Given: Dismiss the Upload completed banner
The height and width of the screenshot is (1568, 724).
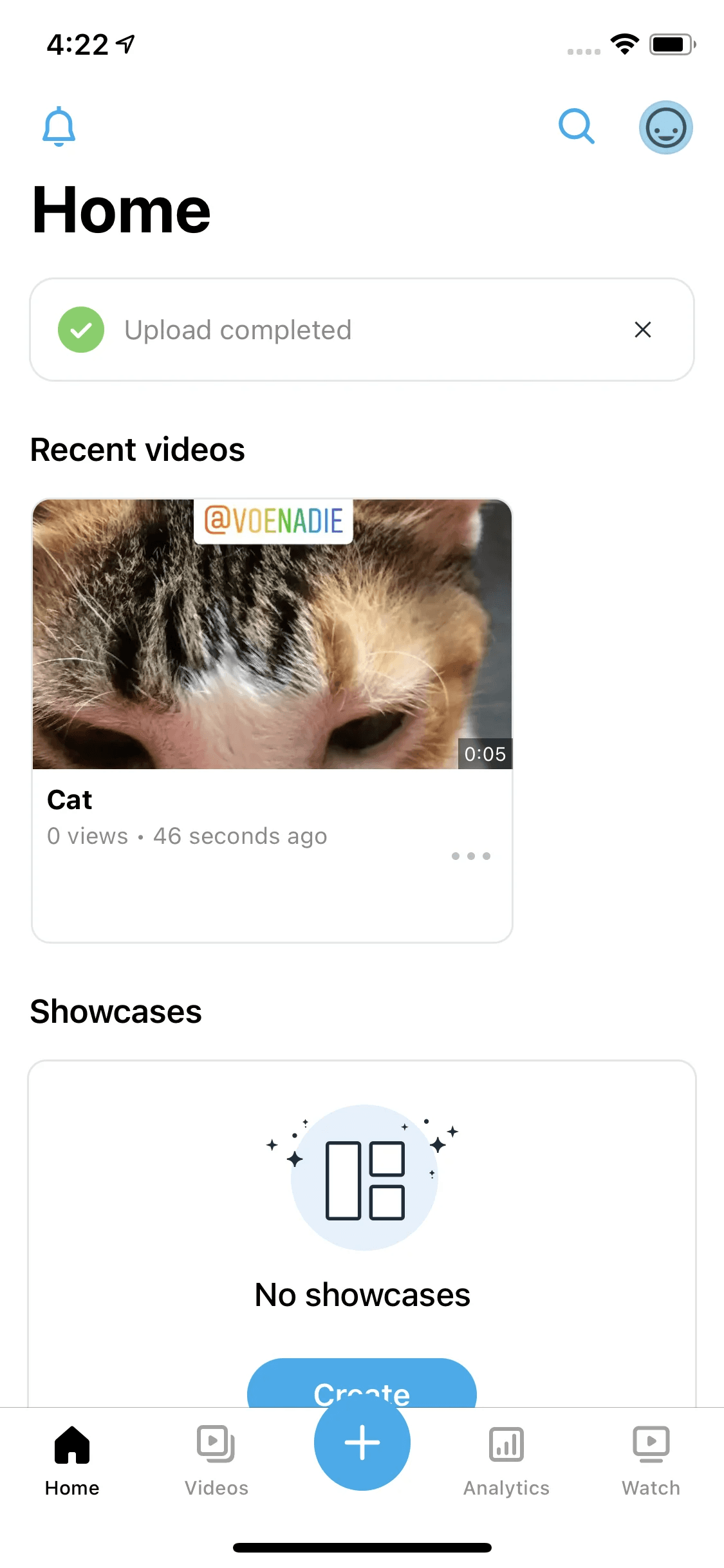Looking at the screenshot, I should [642, 330].
